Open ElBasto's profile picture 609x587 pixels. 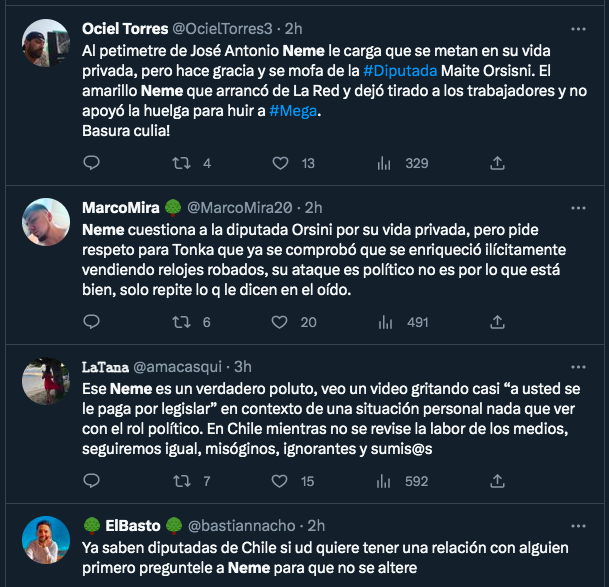(x=46, y=541)
